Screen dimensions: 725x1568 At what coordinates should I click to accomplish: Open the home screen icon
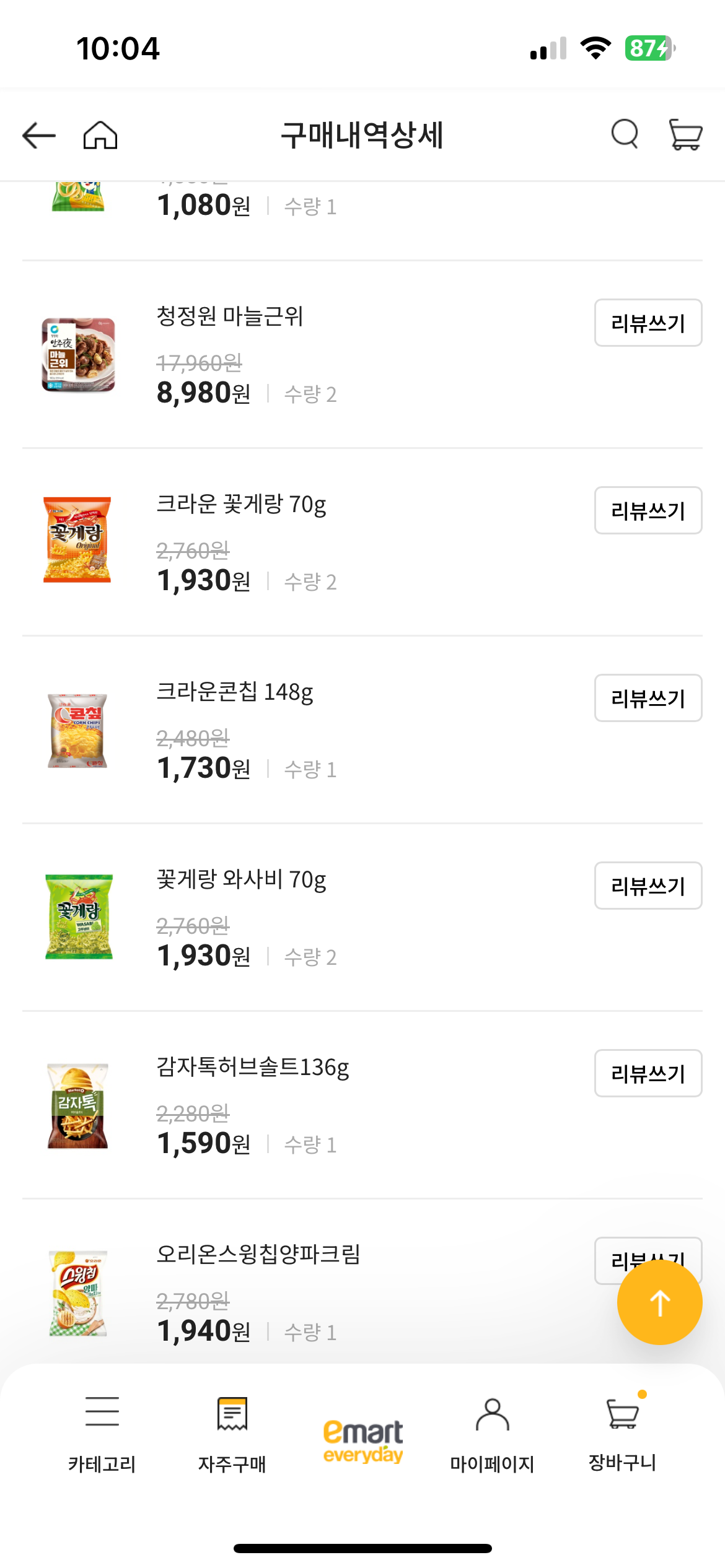coord(99,135)
